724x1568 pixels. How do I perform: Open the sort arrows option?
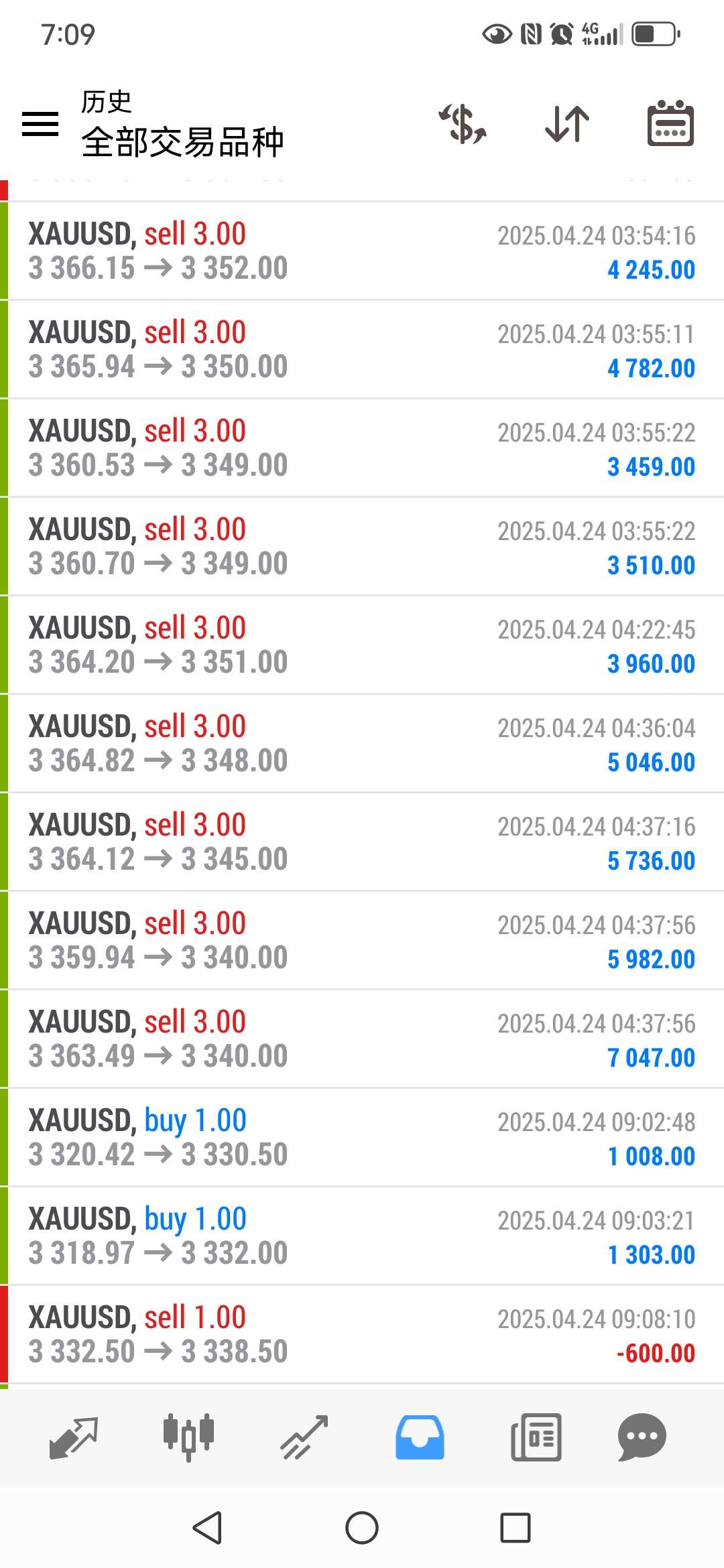[567, 124]
